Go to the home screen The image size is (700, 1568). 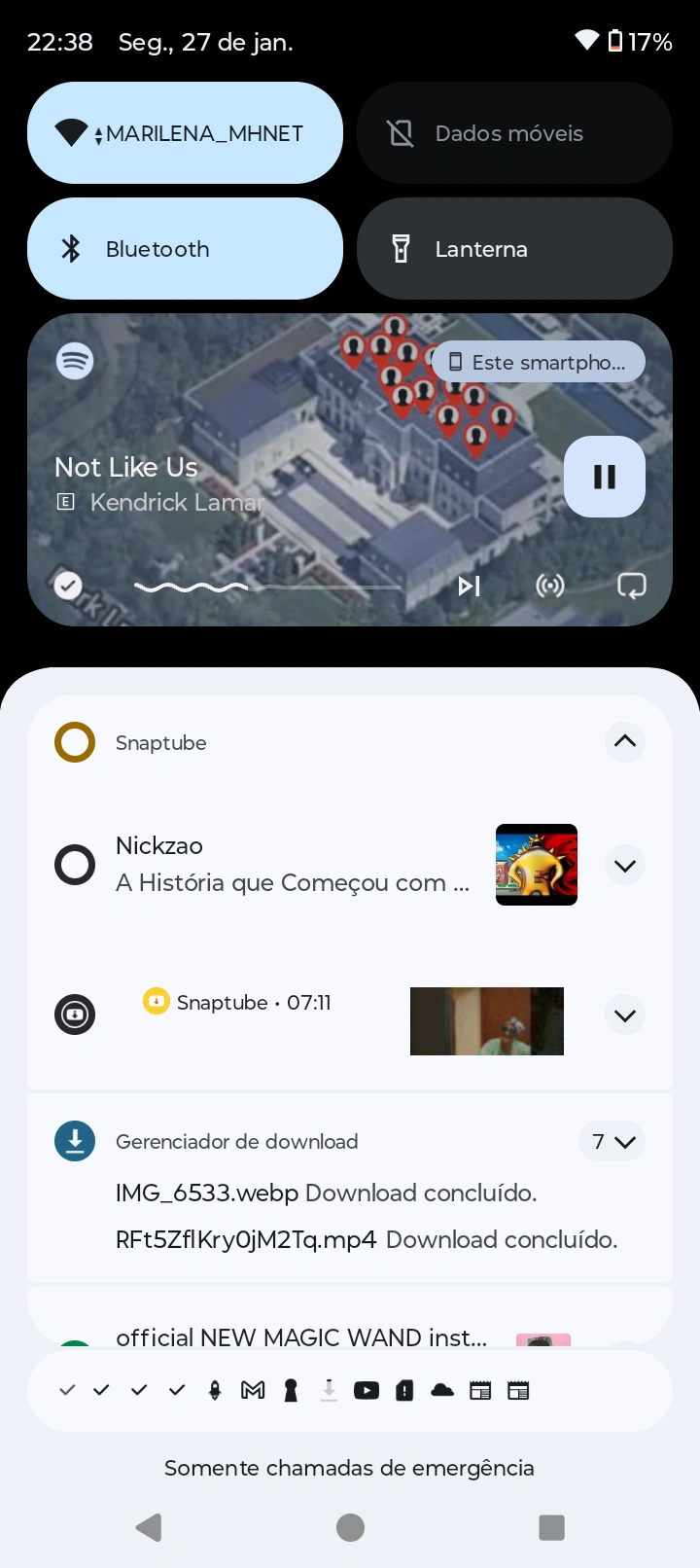[350, 1527]
